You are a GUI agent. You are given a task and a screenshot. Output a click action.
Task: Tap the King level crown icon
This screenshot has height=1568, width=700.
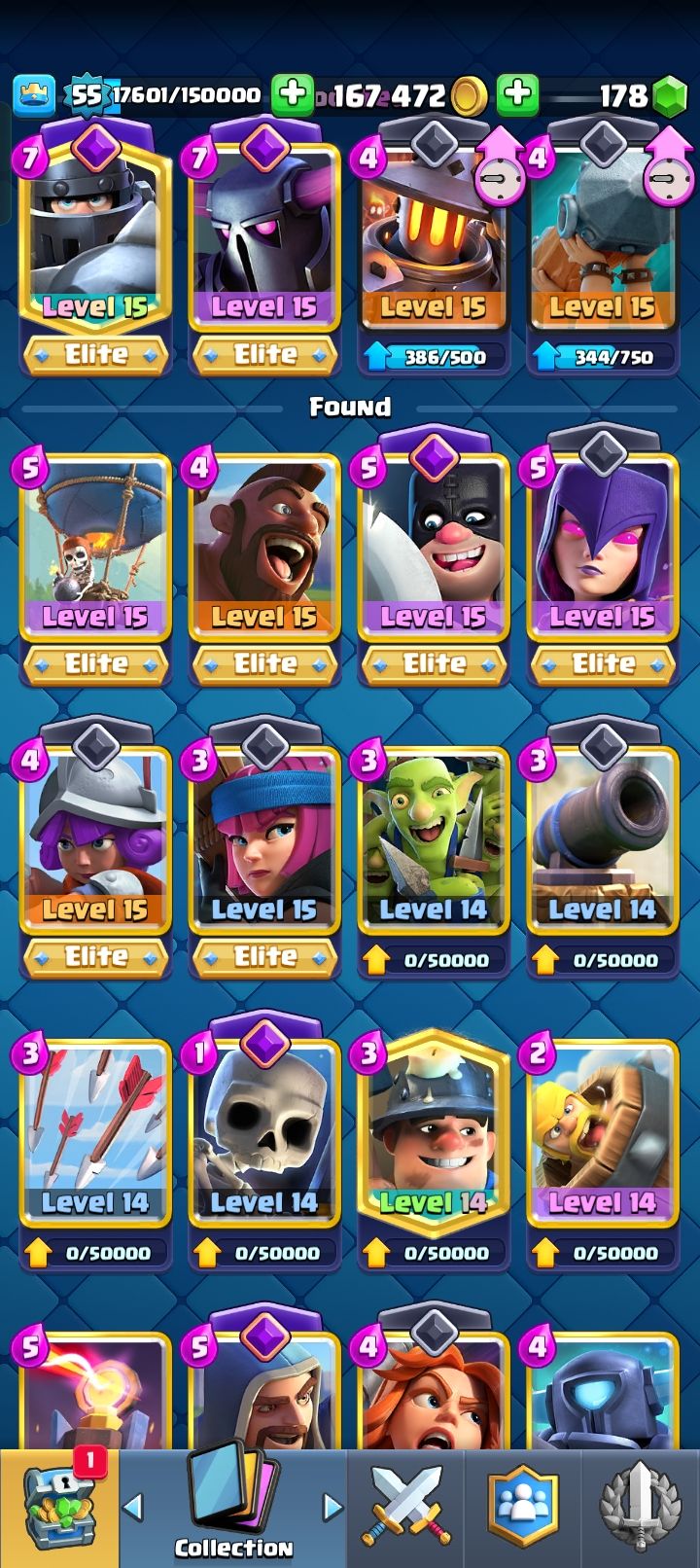point(33,94)
